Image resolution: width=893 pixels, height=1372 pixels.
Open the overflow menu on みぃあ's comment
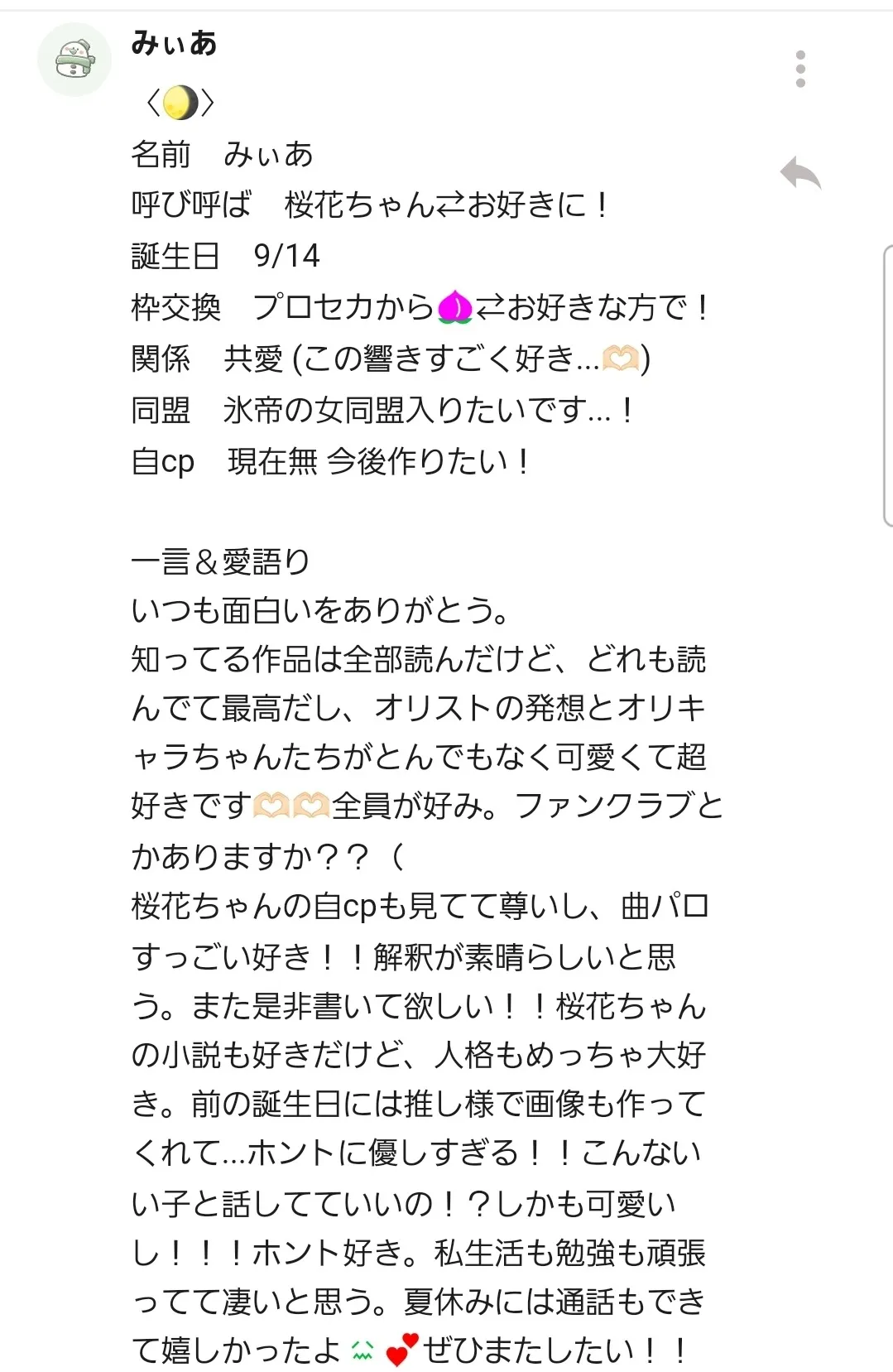[x=799, y=69]
